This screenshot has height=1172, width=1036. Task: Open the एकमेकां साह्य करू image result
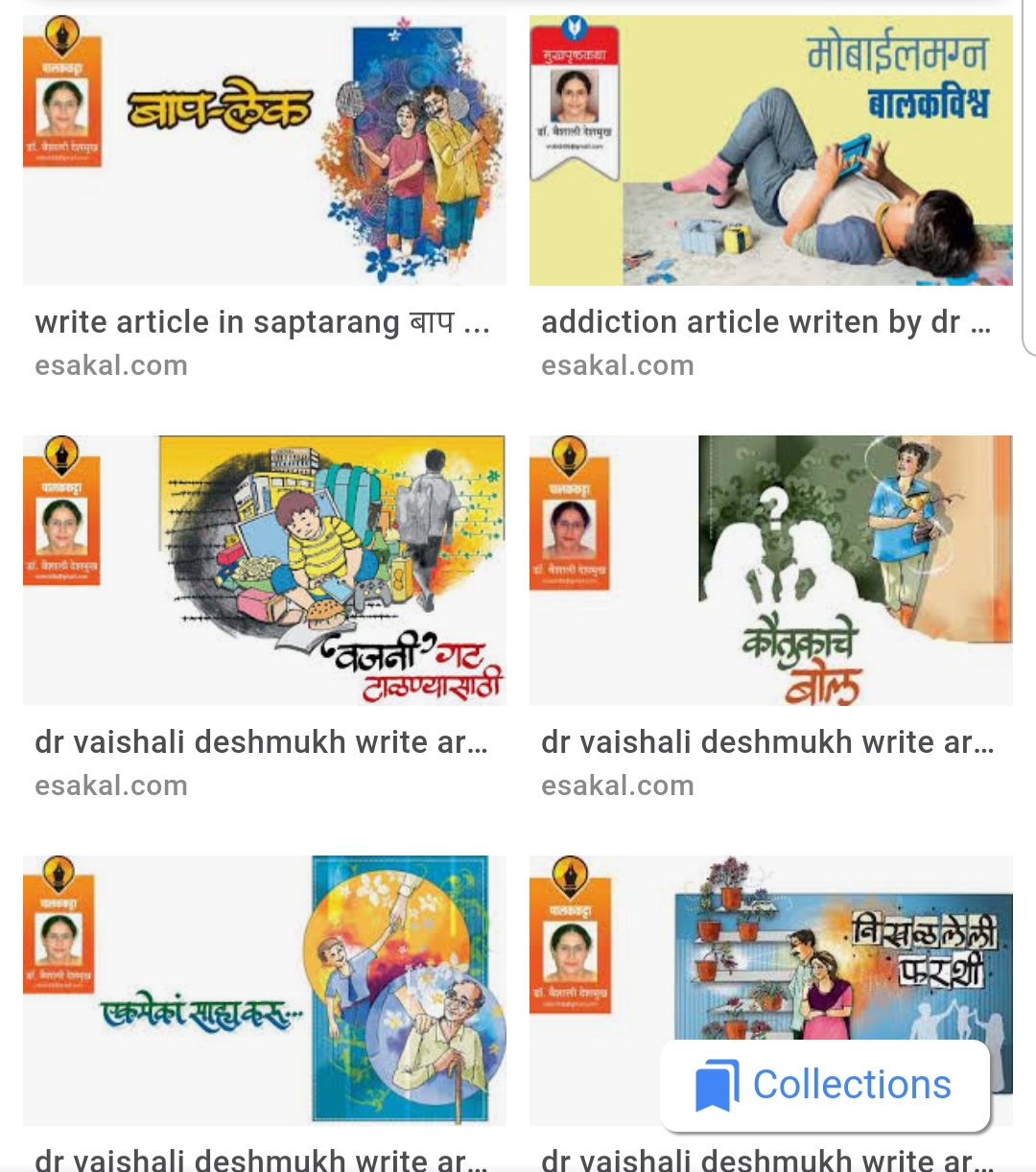264,990
